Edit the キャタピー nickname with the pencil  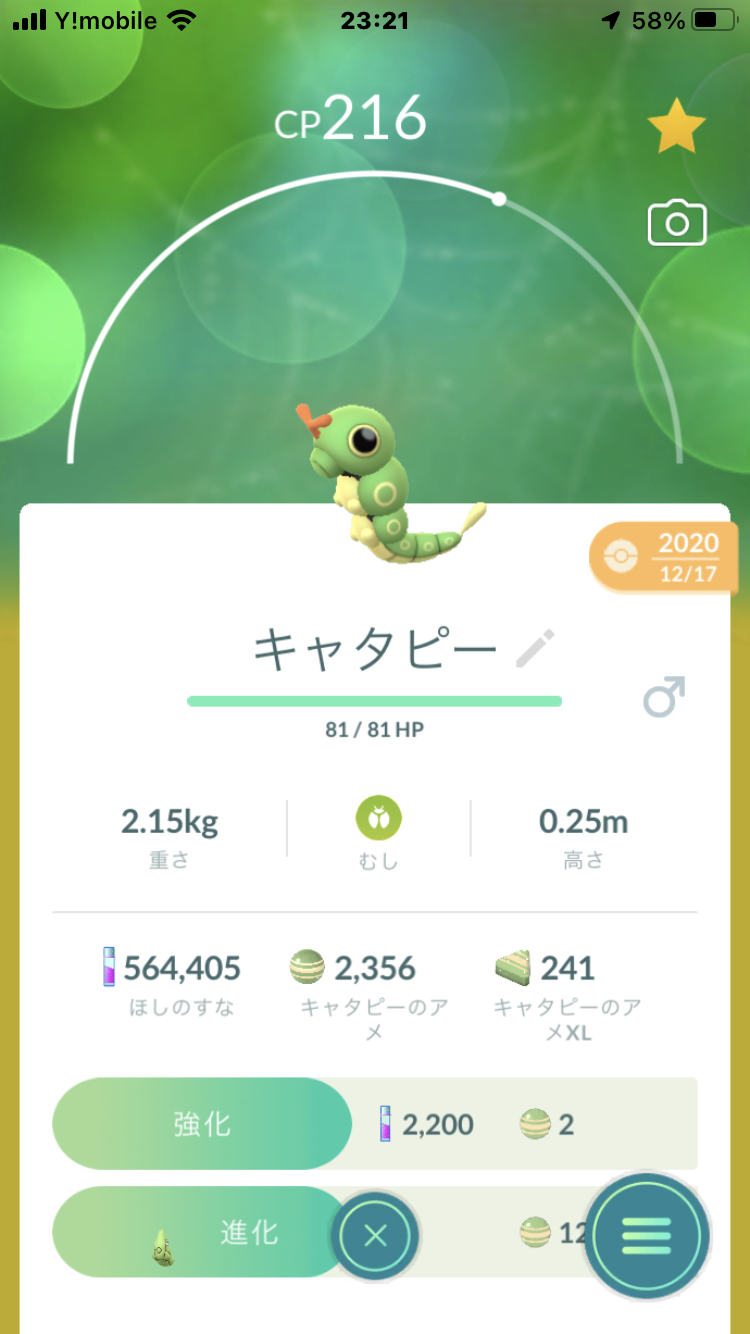(x=535, y=649)
